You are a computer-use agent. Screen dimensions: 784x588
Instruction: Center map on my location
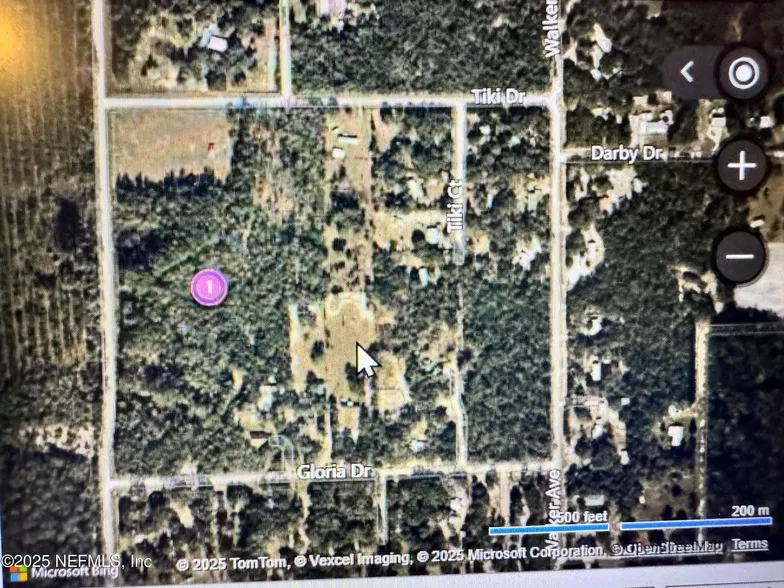click(x=743, y=73)
